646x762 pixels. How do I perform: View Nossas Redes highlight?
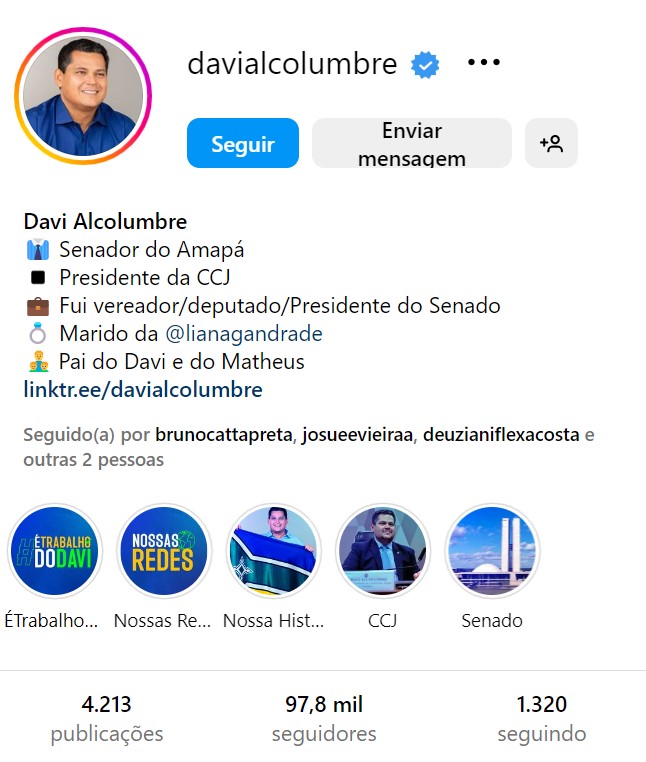pyautogui.click(x=163, y=551)
